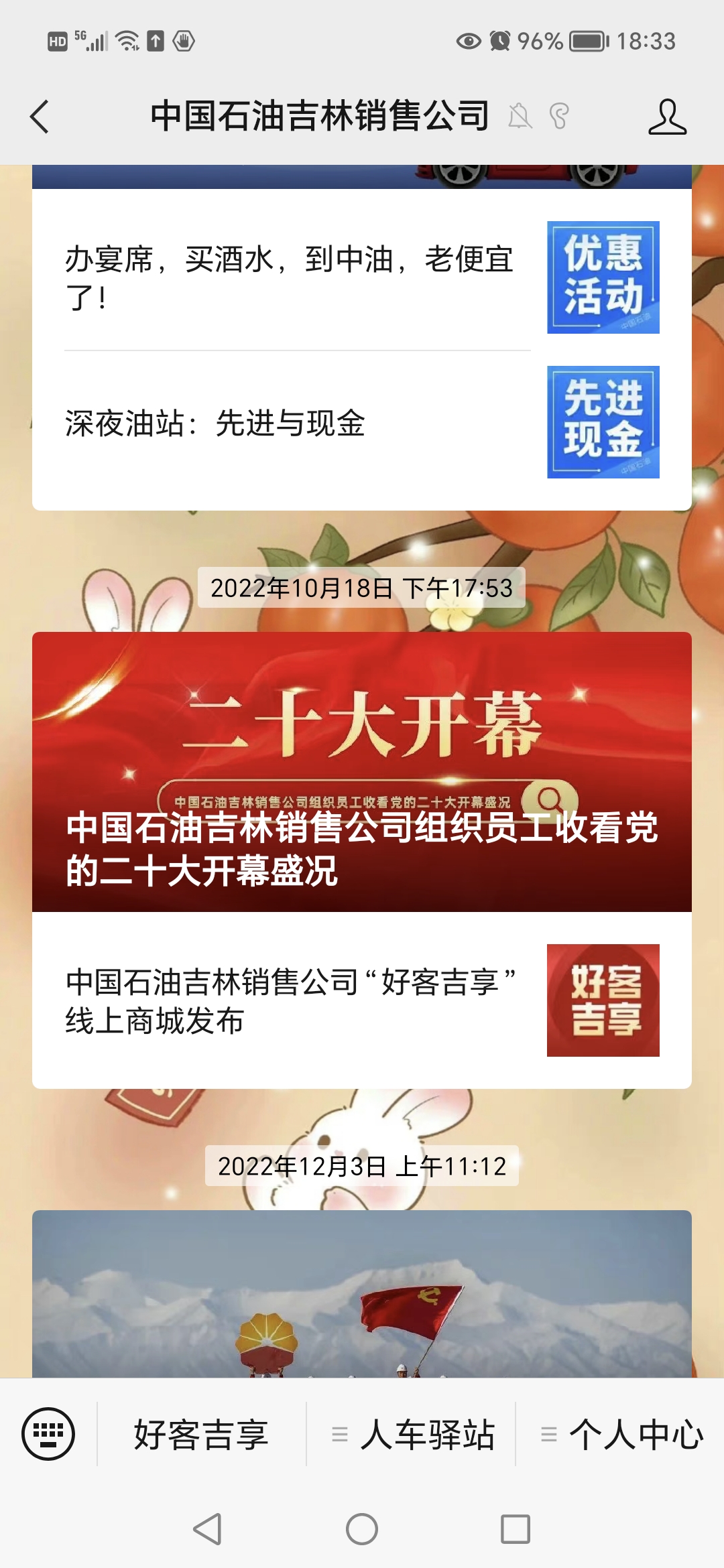724x1568 pixels.
Task: Expand the 人车驿站 menu
Action: click(411, 1434)
